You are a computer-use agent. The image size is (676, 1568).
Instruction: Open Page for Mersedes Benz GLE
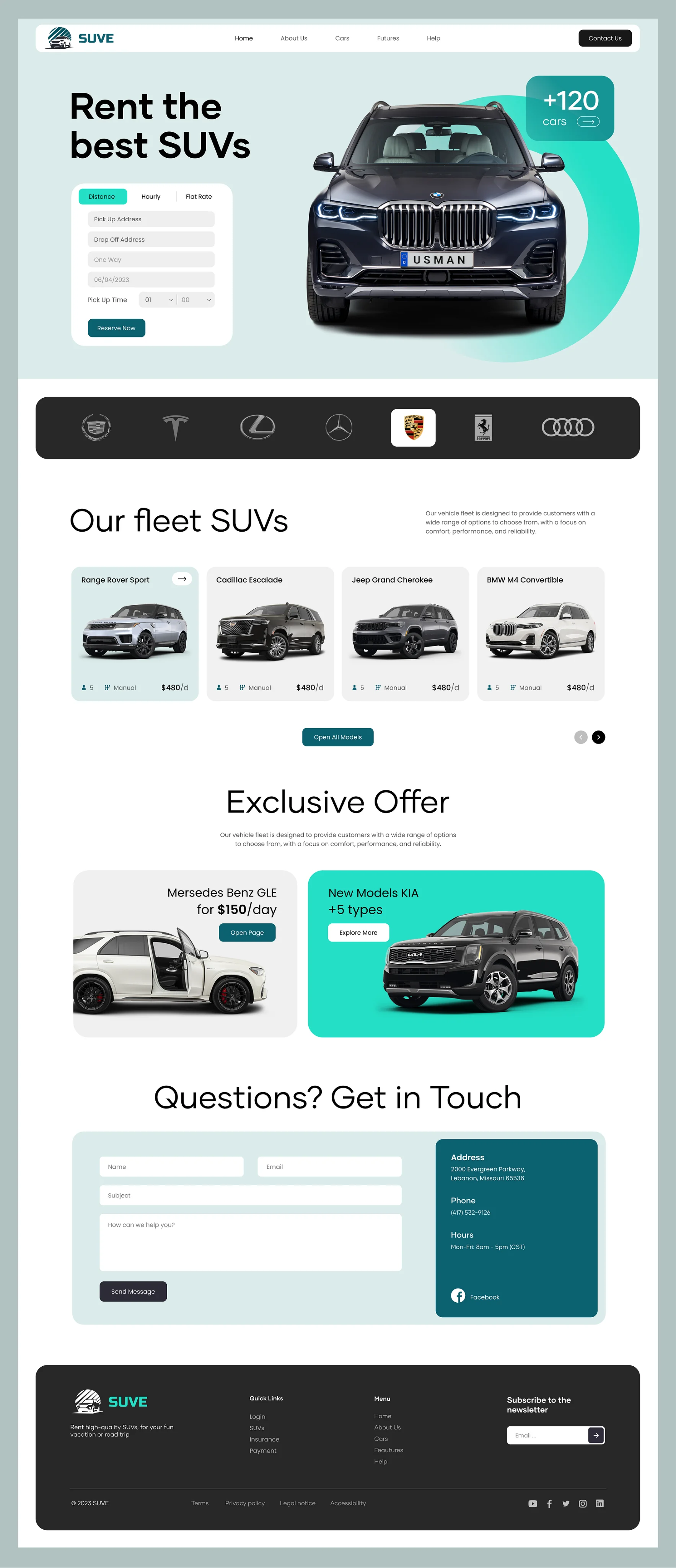[x=247, y=933]
